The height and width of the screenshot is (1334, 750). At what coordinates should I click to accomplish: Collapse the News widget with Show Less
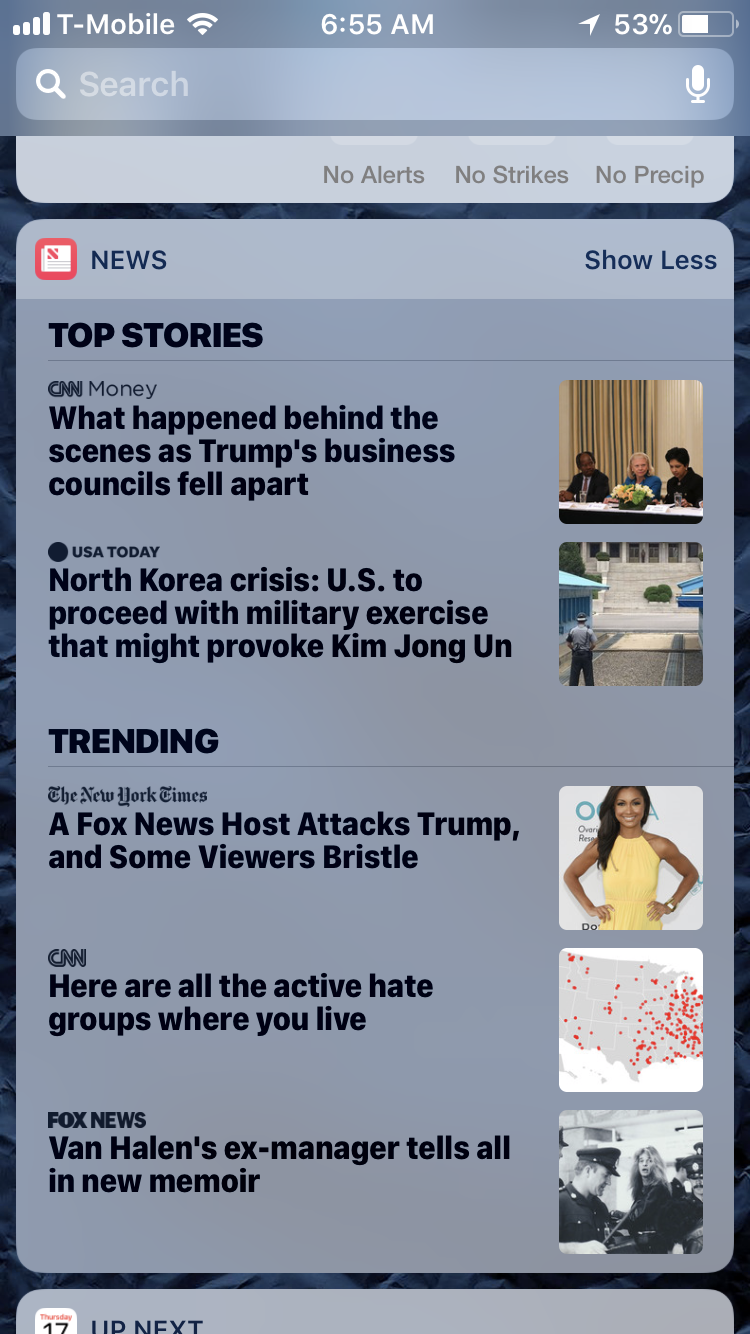(650, 260)
